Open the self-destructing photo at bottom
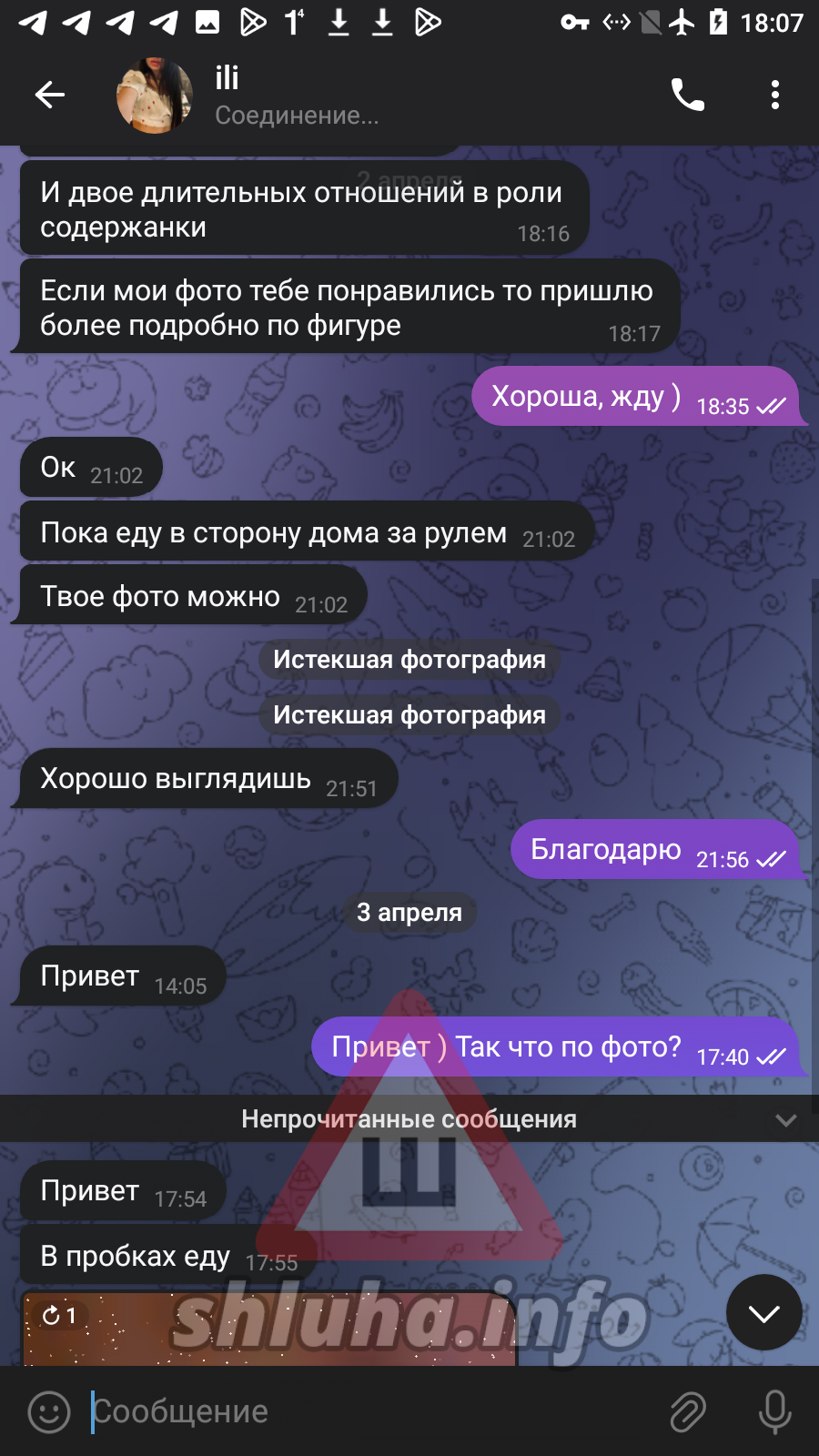The image size is (819, 1456). 268,1329
